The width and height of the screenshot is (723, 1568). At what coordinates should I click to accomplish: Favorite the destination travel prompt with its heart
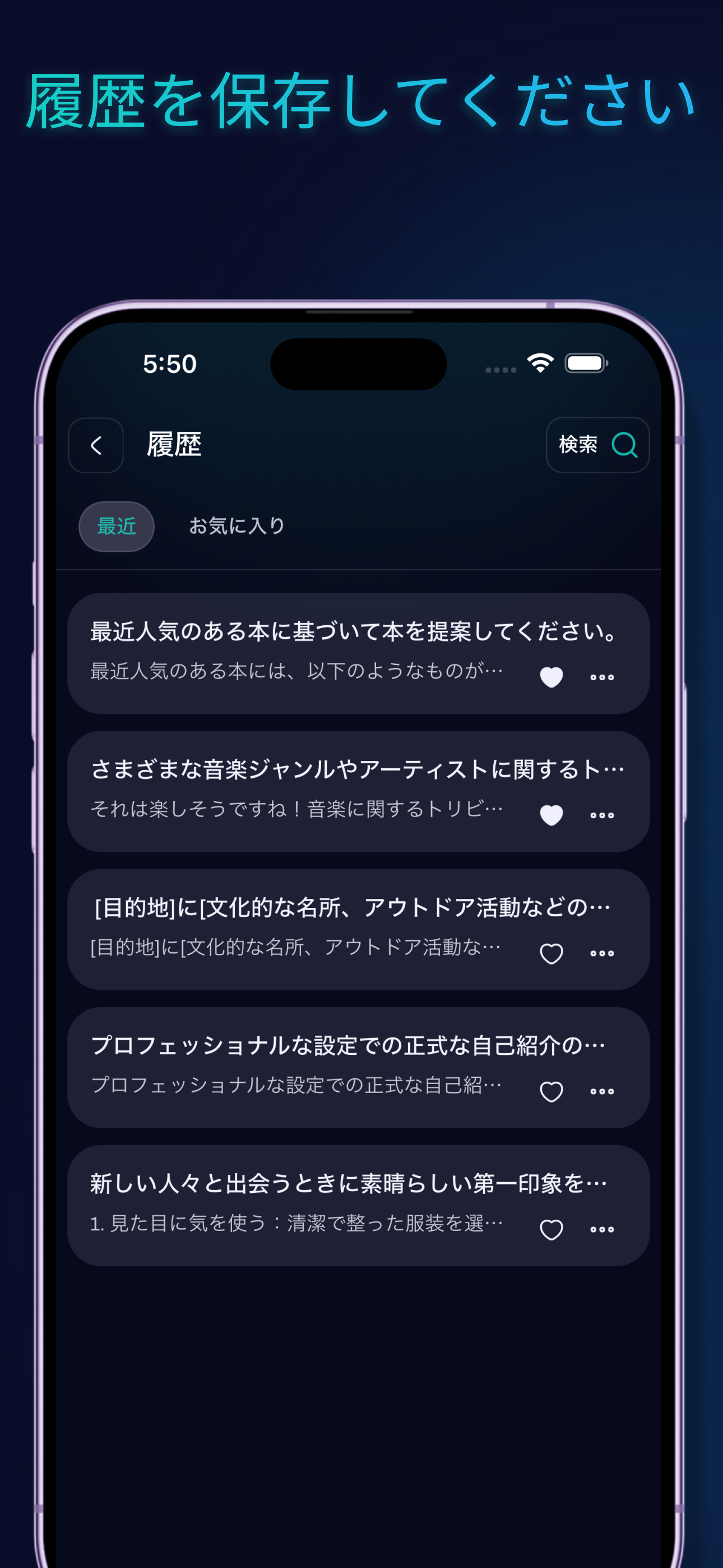coord(551,953)
